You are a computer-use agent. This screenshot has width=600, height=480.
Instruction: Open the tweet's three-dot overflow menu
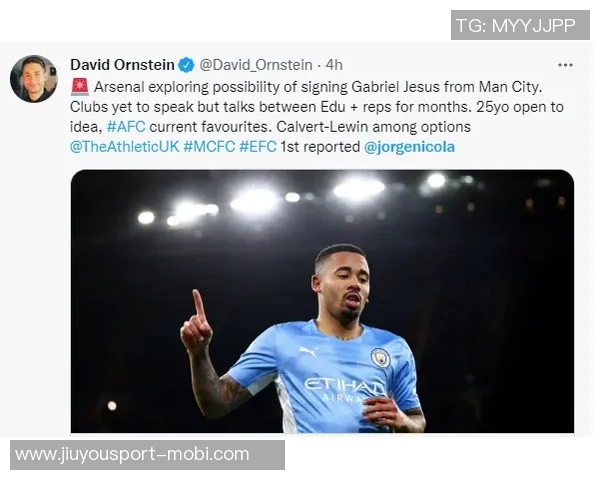(x=565, y=66)
